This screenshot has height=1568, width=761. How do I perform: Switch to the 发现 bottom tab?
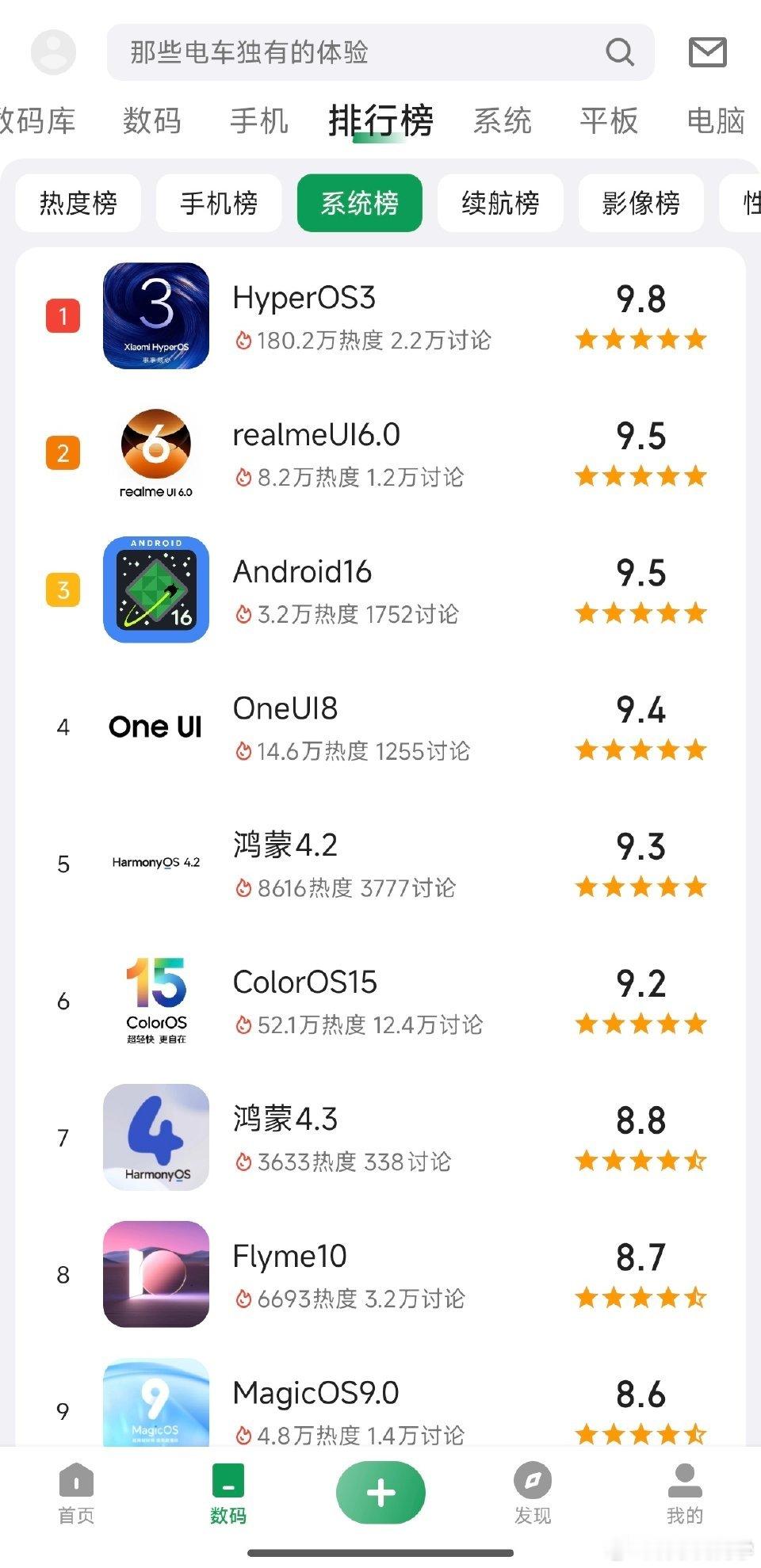(x=533, y=1494)
